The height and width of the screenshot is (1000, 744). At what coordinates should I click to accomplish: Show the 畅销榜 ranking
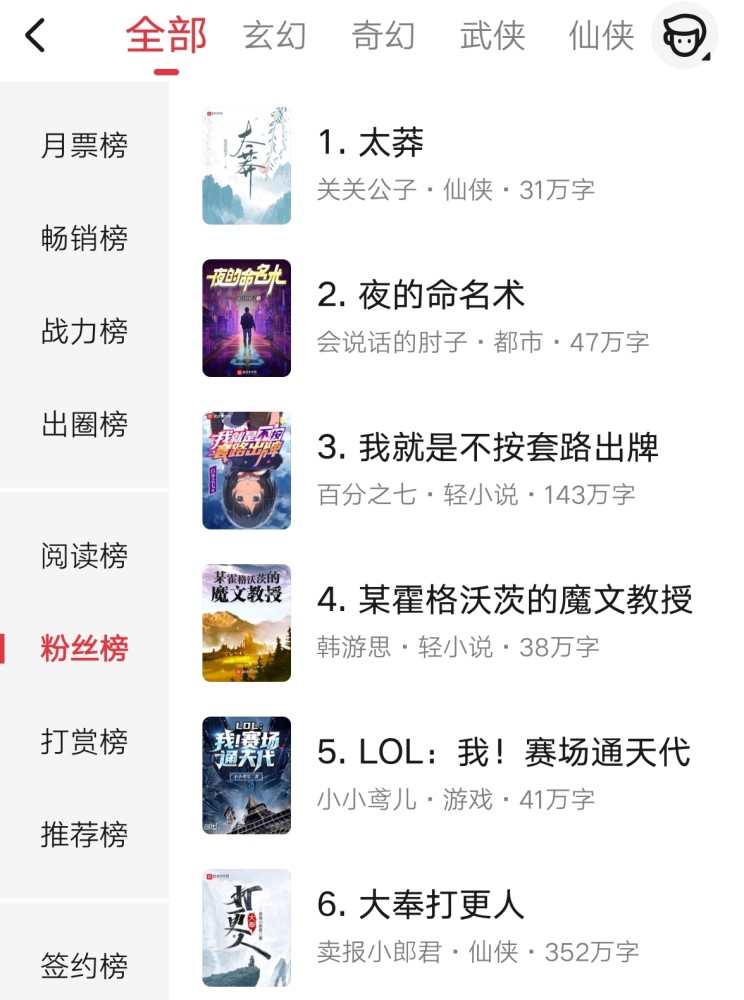[85, 239]
